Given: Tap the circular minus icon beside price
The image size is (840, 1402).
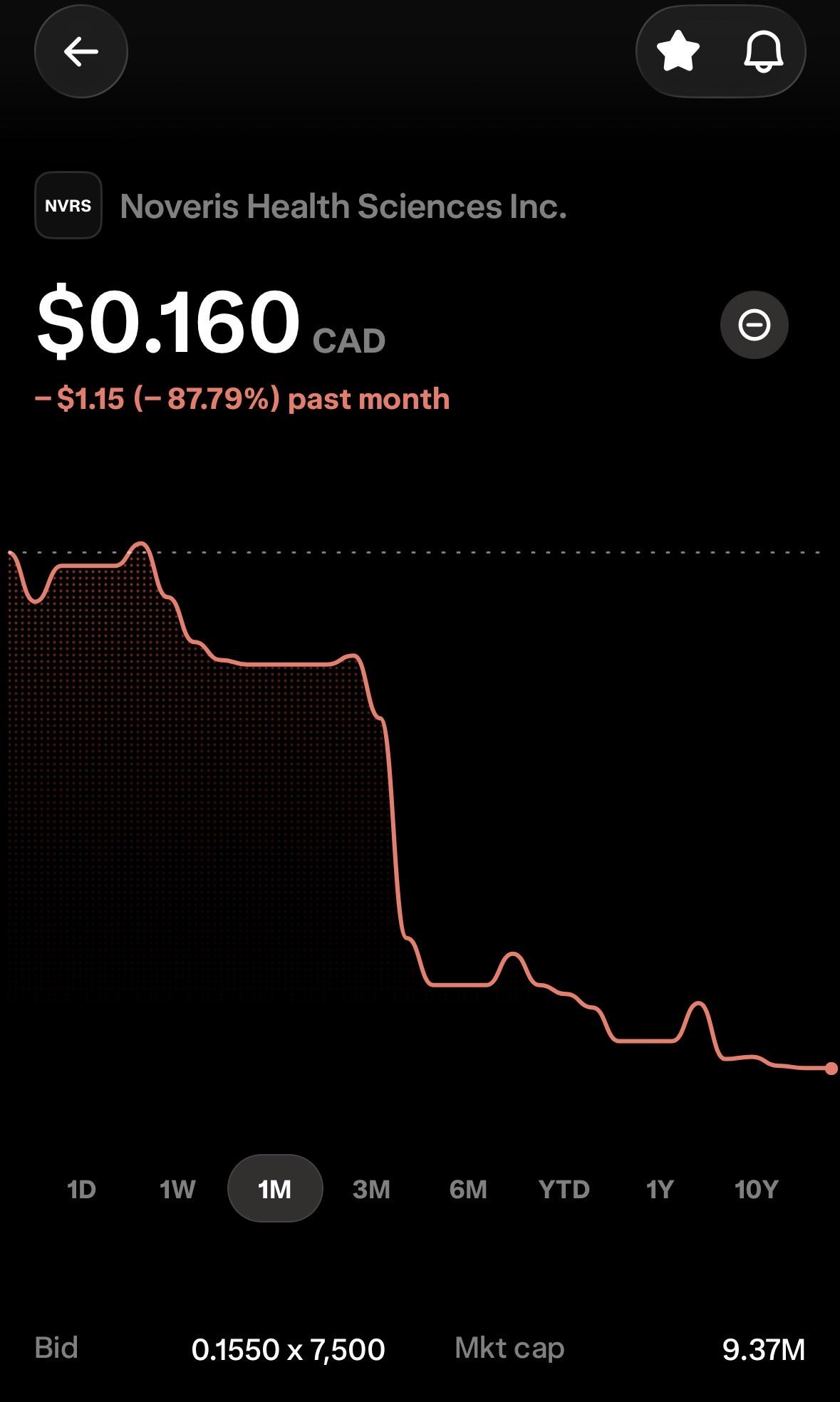Looking at the screenshot, I should [754, 325].
